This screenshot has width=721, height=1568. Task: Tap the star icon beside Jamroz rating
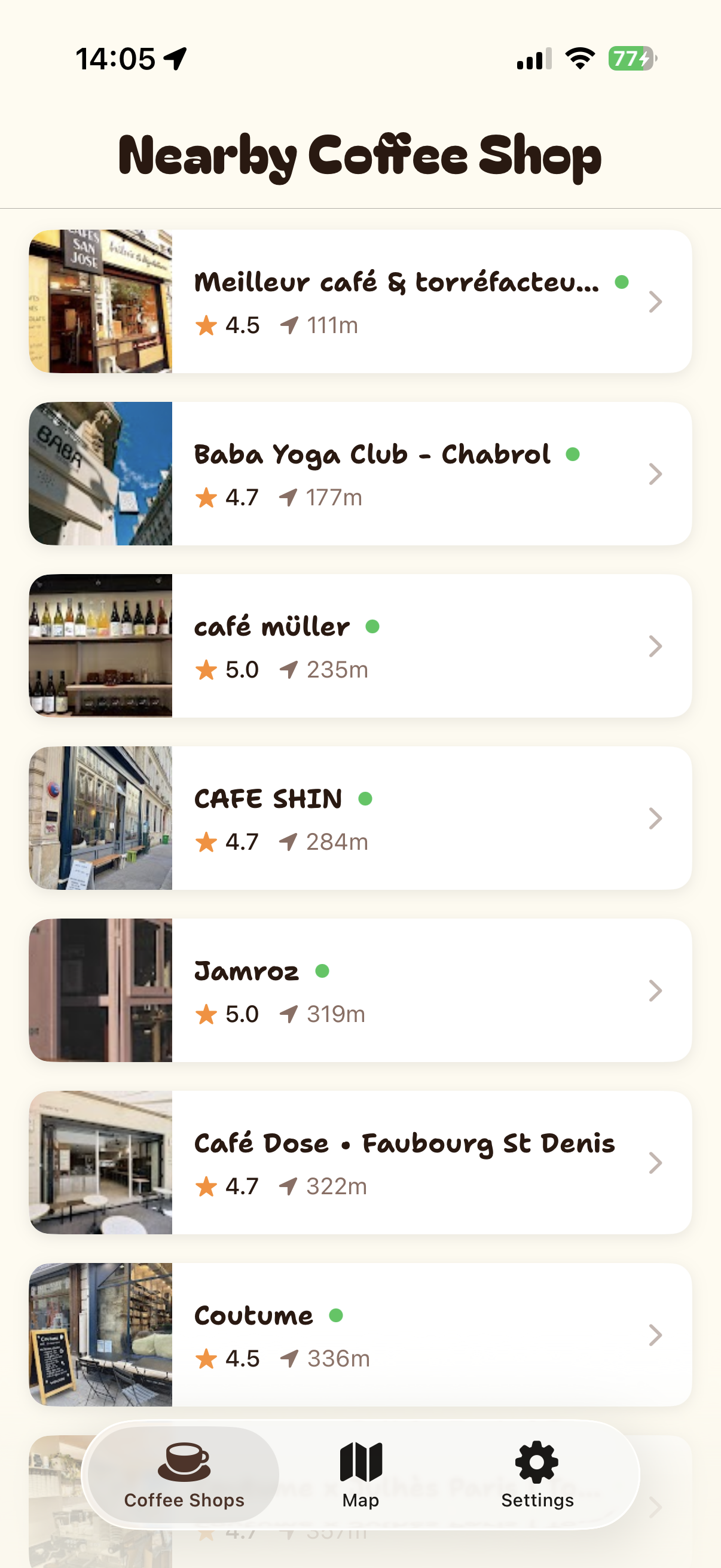[207, 1013]
